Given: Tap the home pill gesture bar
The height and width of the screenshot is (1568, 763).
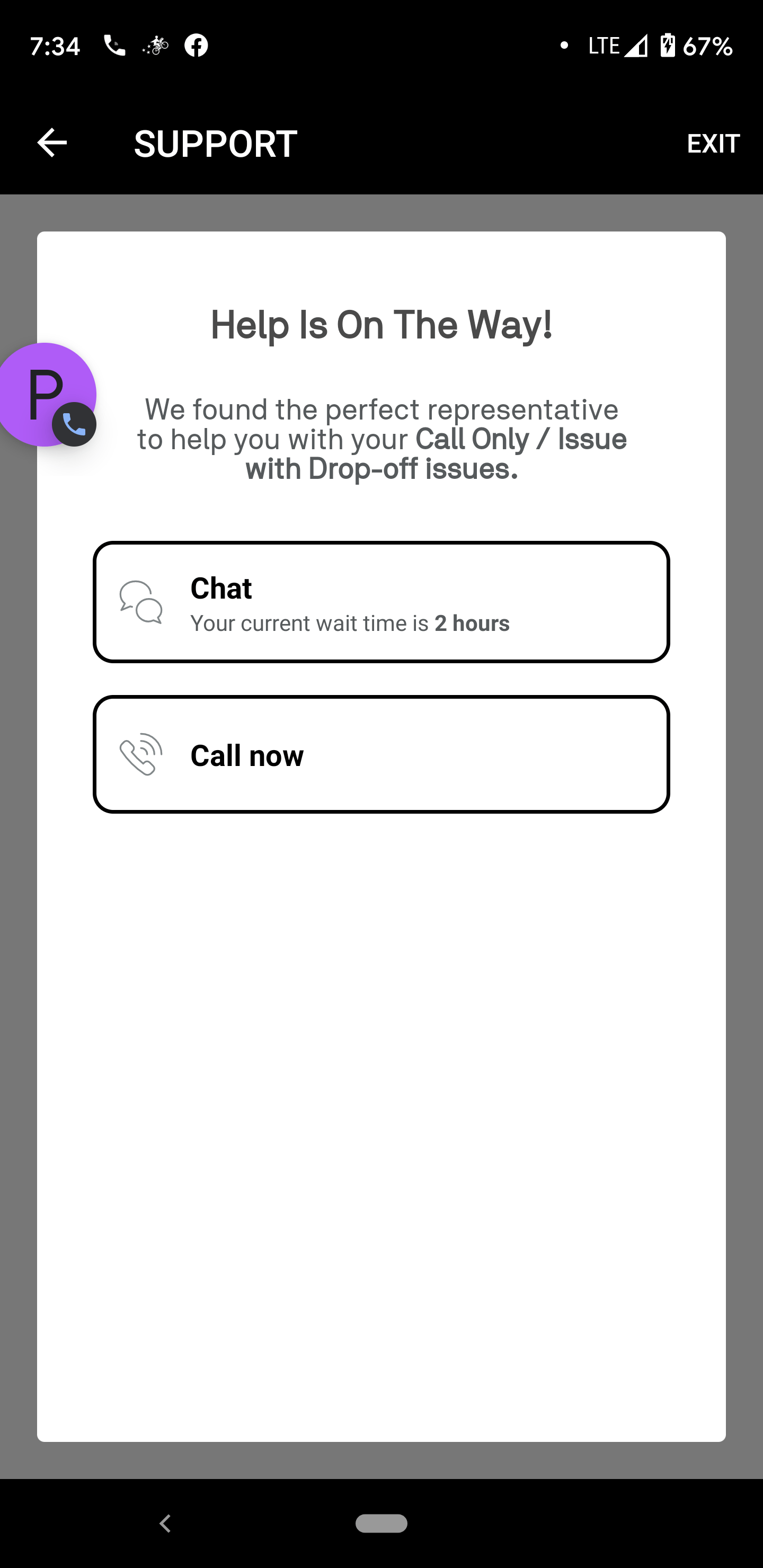Looking at the screenshot, I should 381,1524.
